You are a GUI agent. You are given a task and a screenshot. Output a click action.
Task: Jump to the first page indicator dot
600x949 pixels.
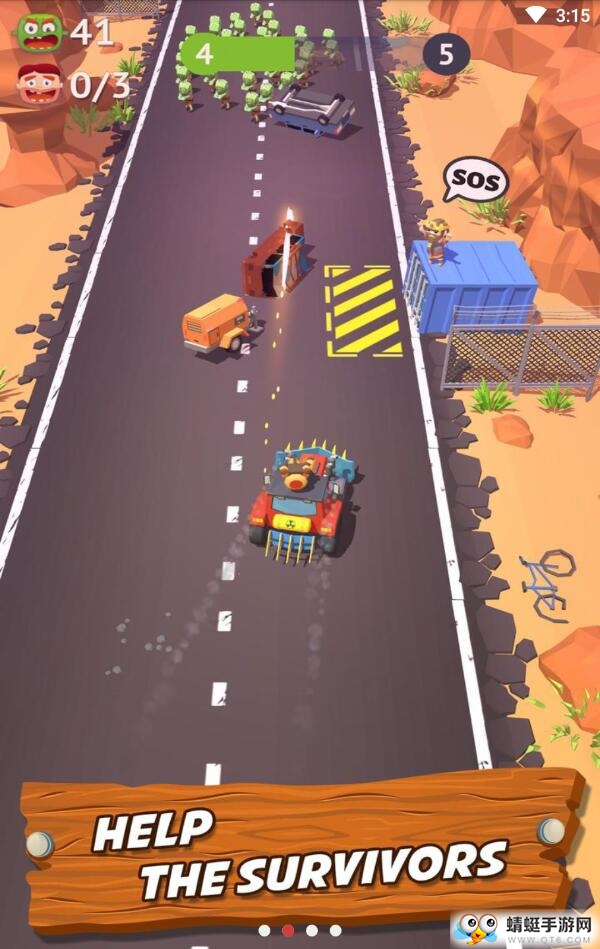coord(264,930)
